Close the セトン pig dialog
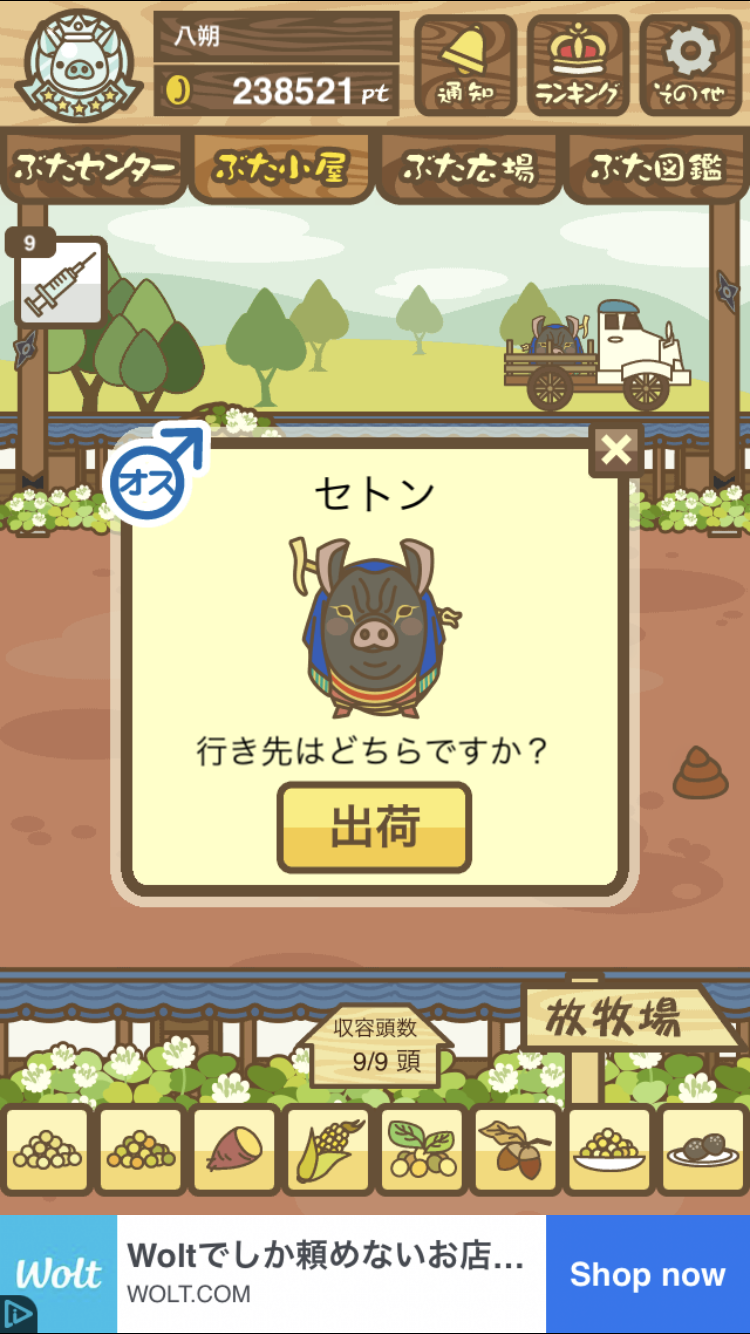The width and height of the screenshot is (750, 1334). coord(616,450)
